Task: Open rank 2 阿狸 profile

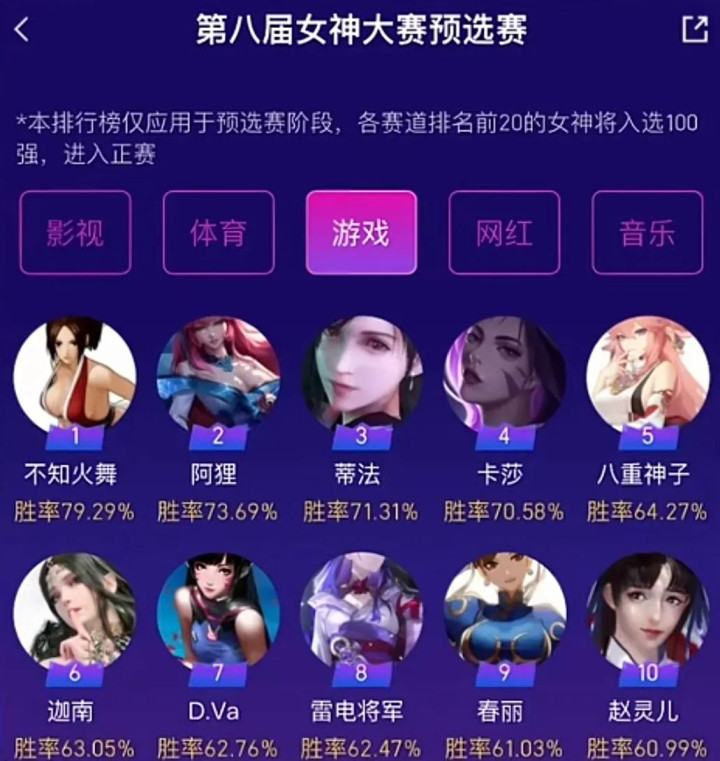Action: pyautogui.click(x=218, y=377)
